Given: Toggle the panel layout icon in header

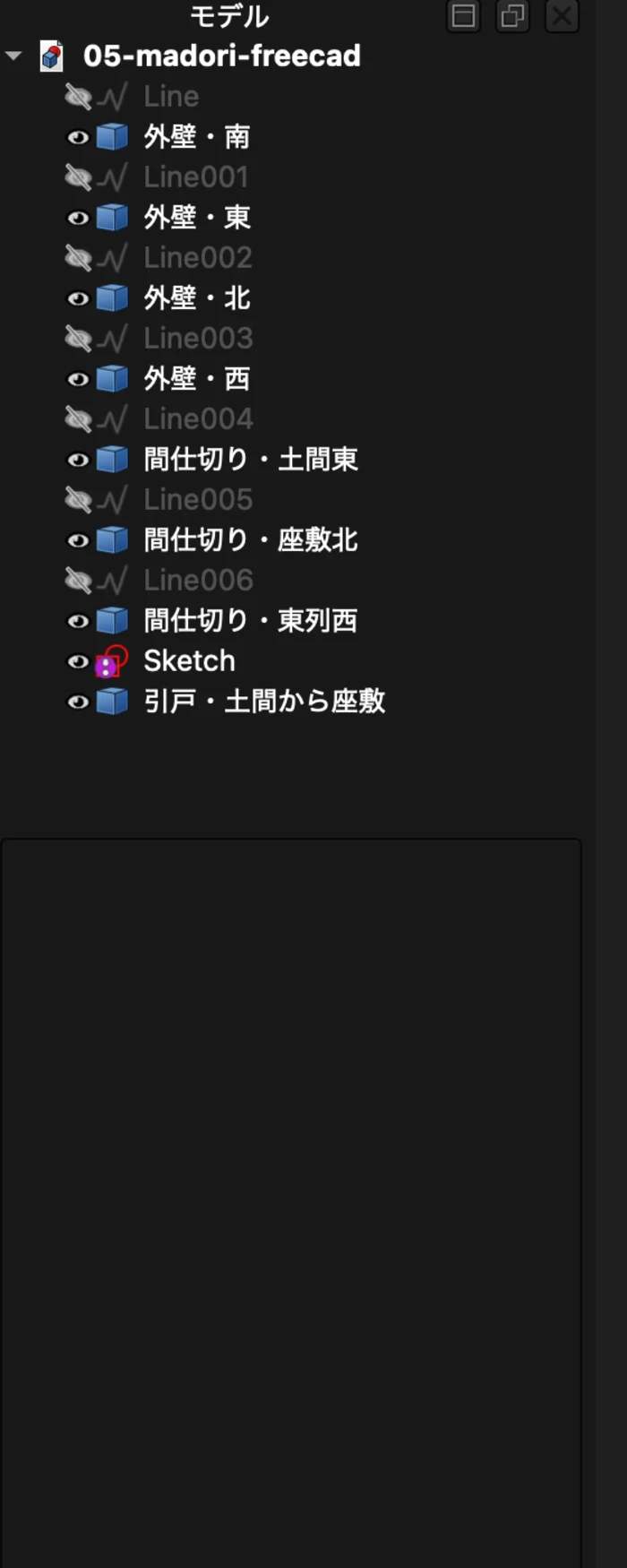Looking at the screenshot, I should pyautogui.click(x=464, y=16).
